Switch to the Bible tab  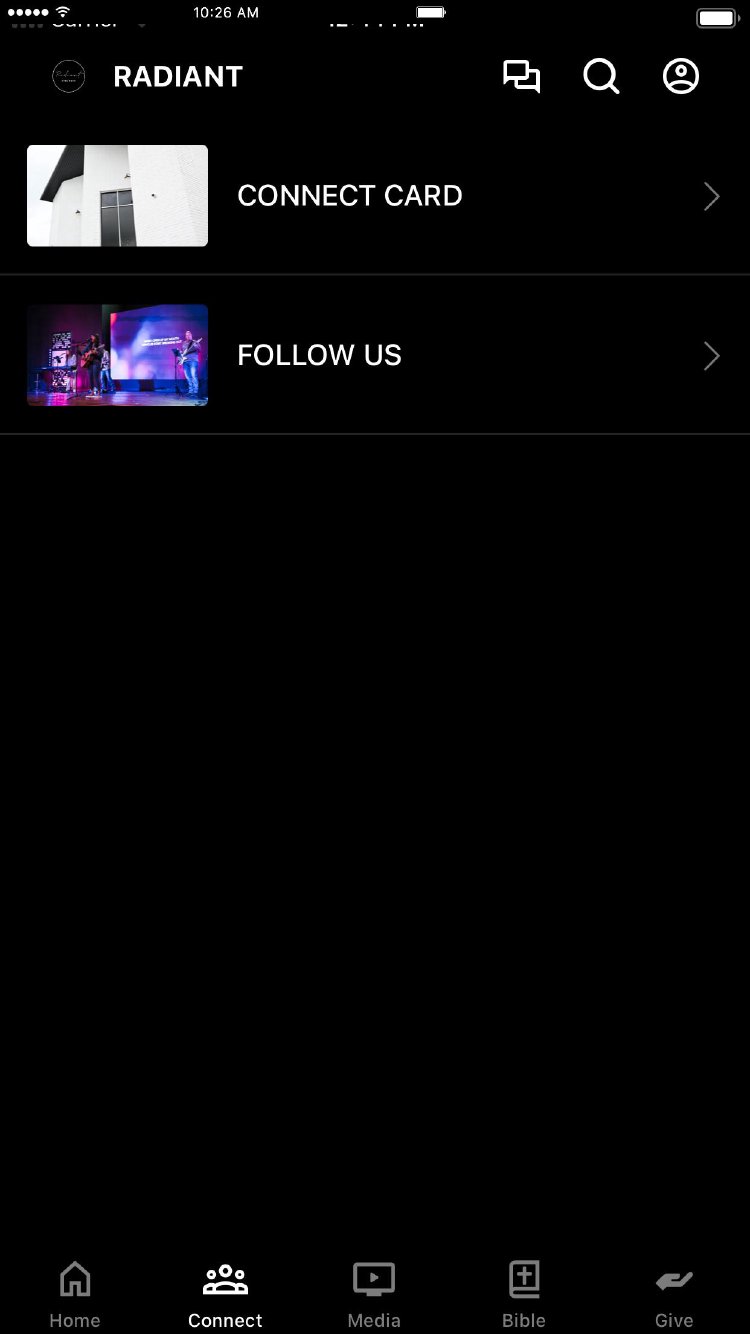click(x=524, y=1294)
